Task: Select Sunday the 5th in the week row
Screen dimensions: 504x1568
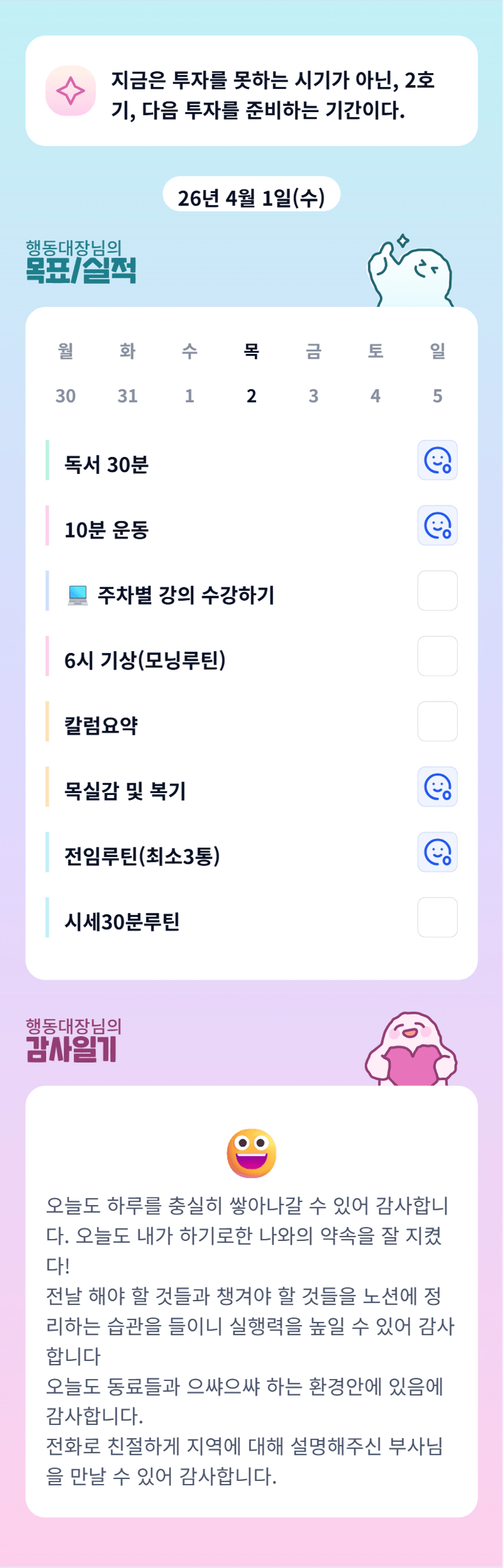Action: [437, 395]
